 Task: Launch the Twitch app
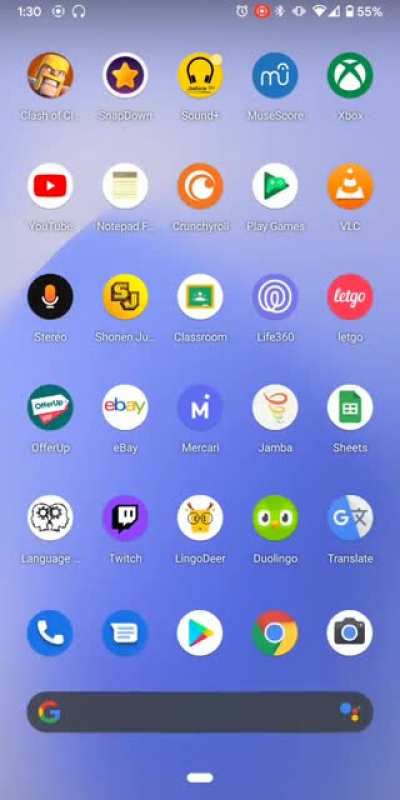pos(125,518)
